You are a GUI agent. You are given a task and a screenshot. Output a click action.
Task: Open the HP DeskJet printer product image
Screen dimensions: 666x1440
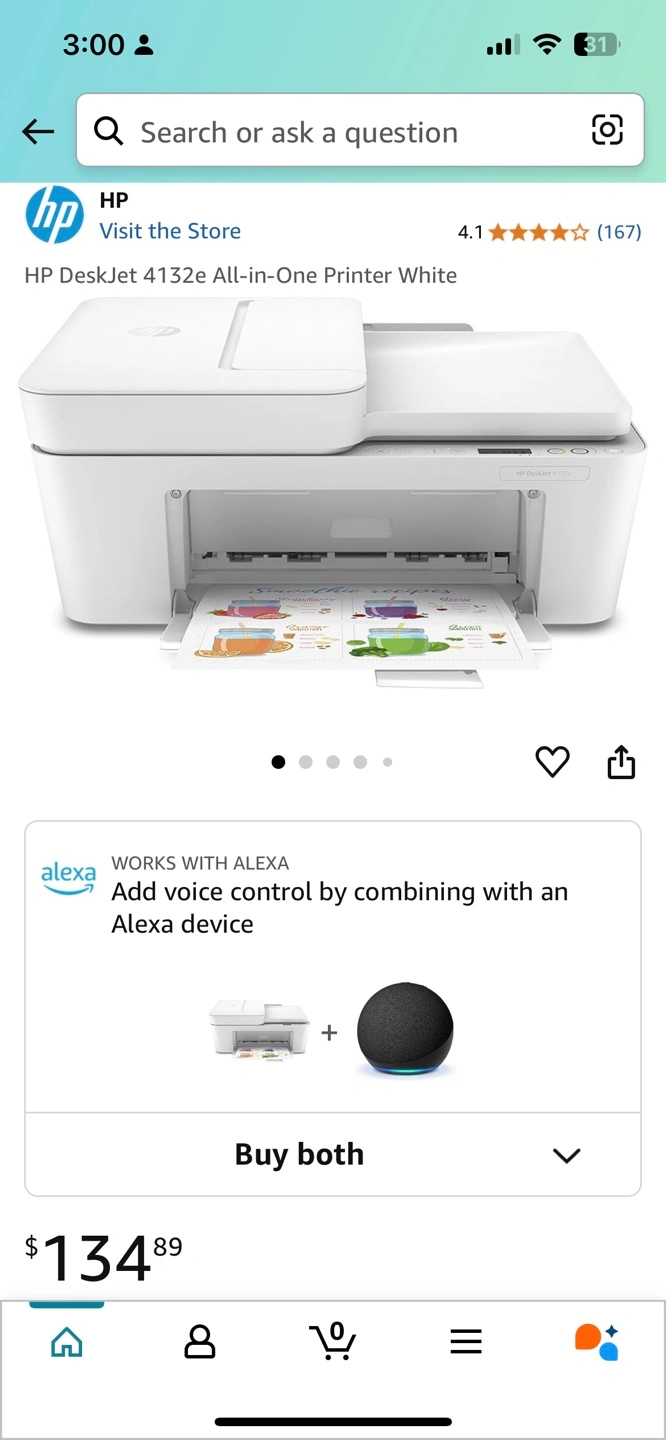[333, 493]
